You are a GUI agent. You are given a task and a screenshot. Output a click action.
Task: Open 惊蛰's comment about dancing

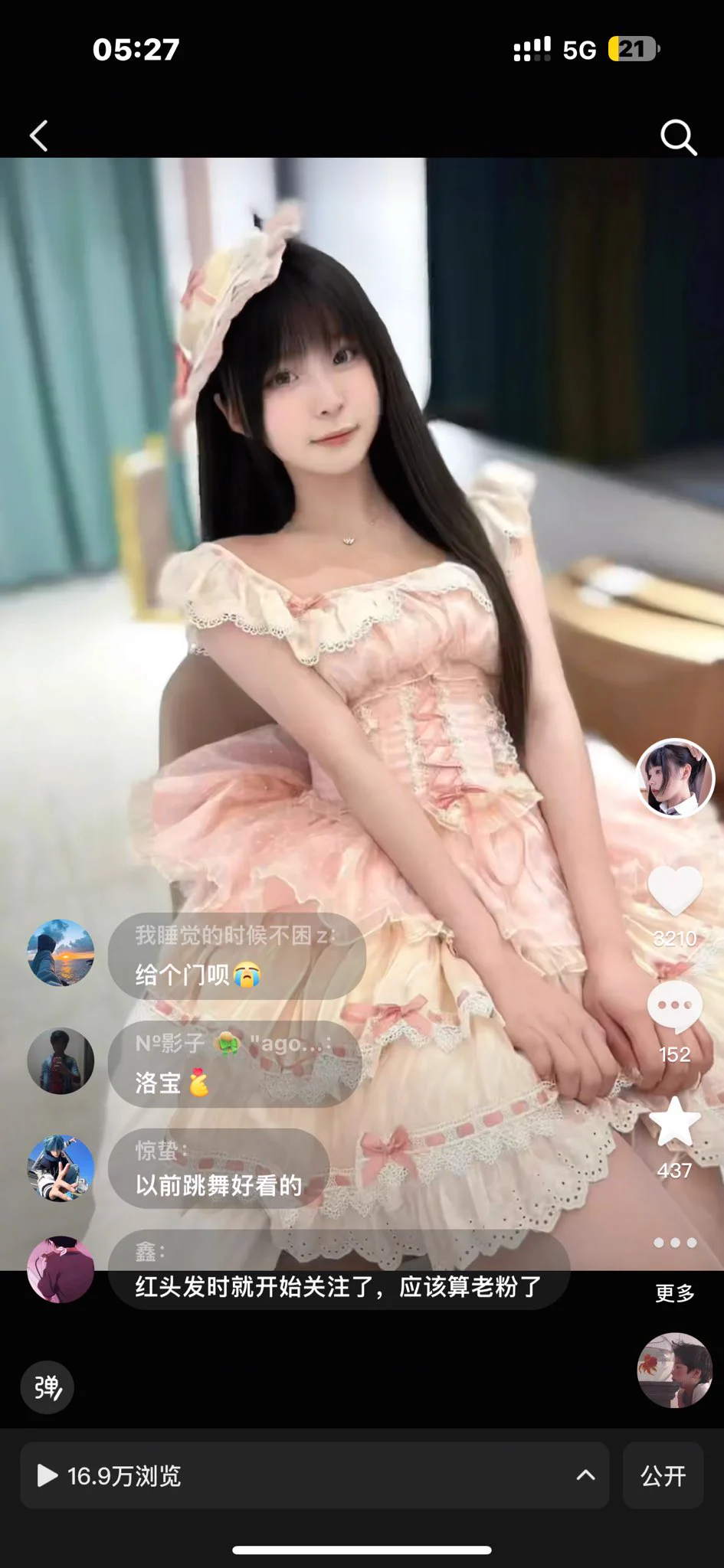point(218,1169)
